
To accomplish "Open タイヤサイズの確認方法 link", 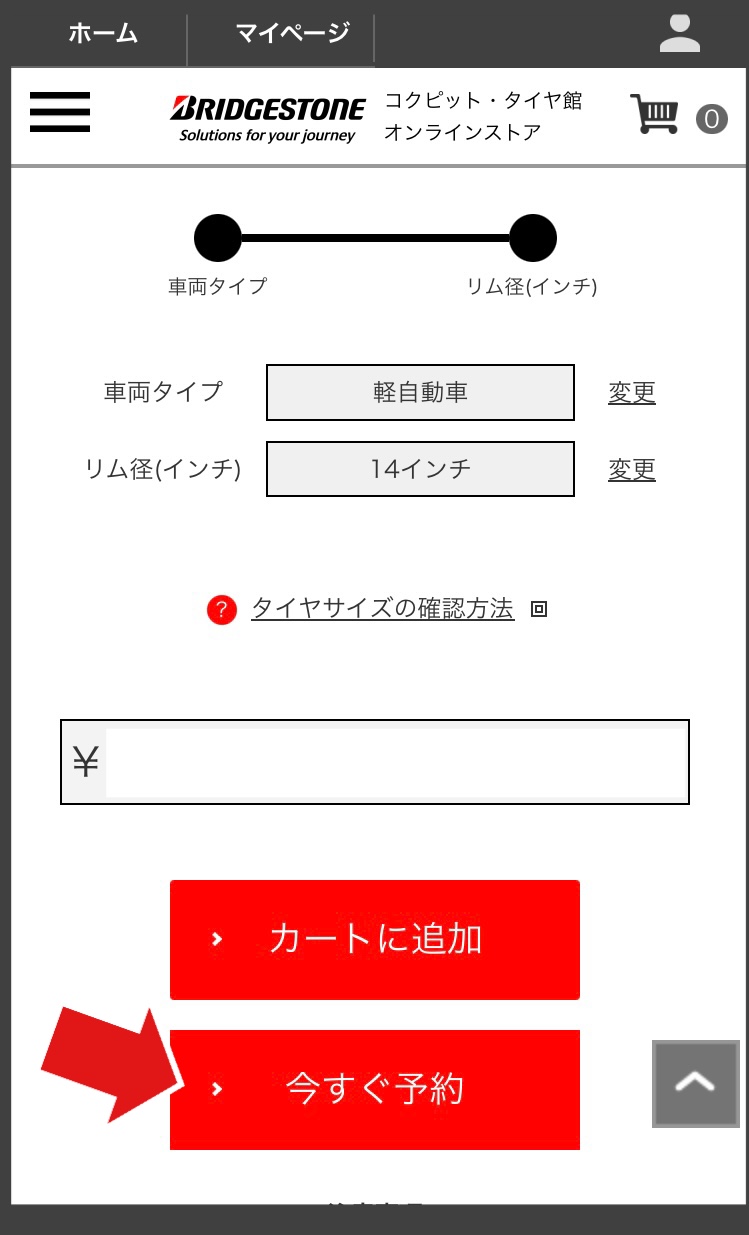I will click(382, 608).
